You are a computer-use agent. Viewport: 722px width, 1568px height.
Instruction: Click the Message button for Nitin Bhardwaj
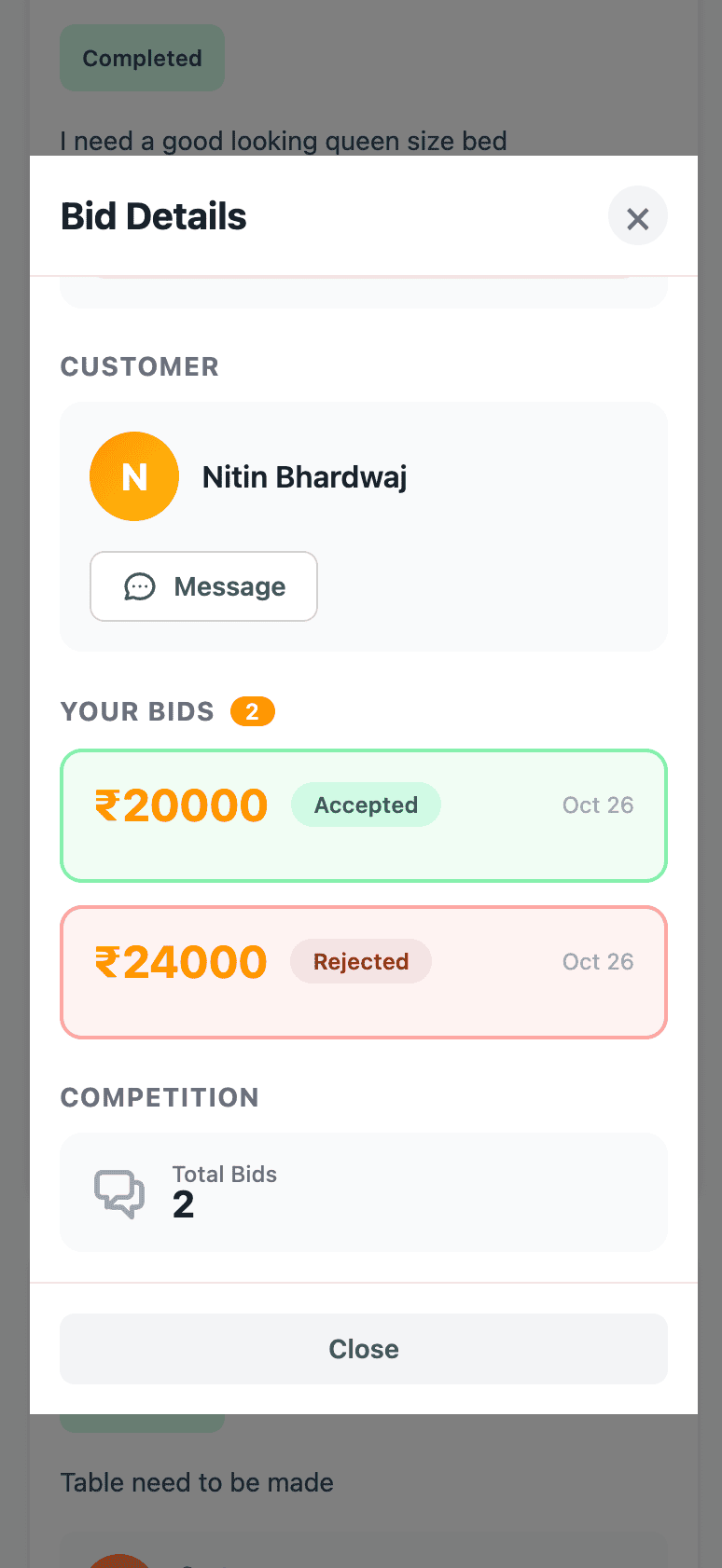click(203, 586)
